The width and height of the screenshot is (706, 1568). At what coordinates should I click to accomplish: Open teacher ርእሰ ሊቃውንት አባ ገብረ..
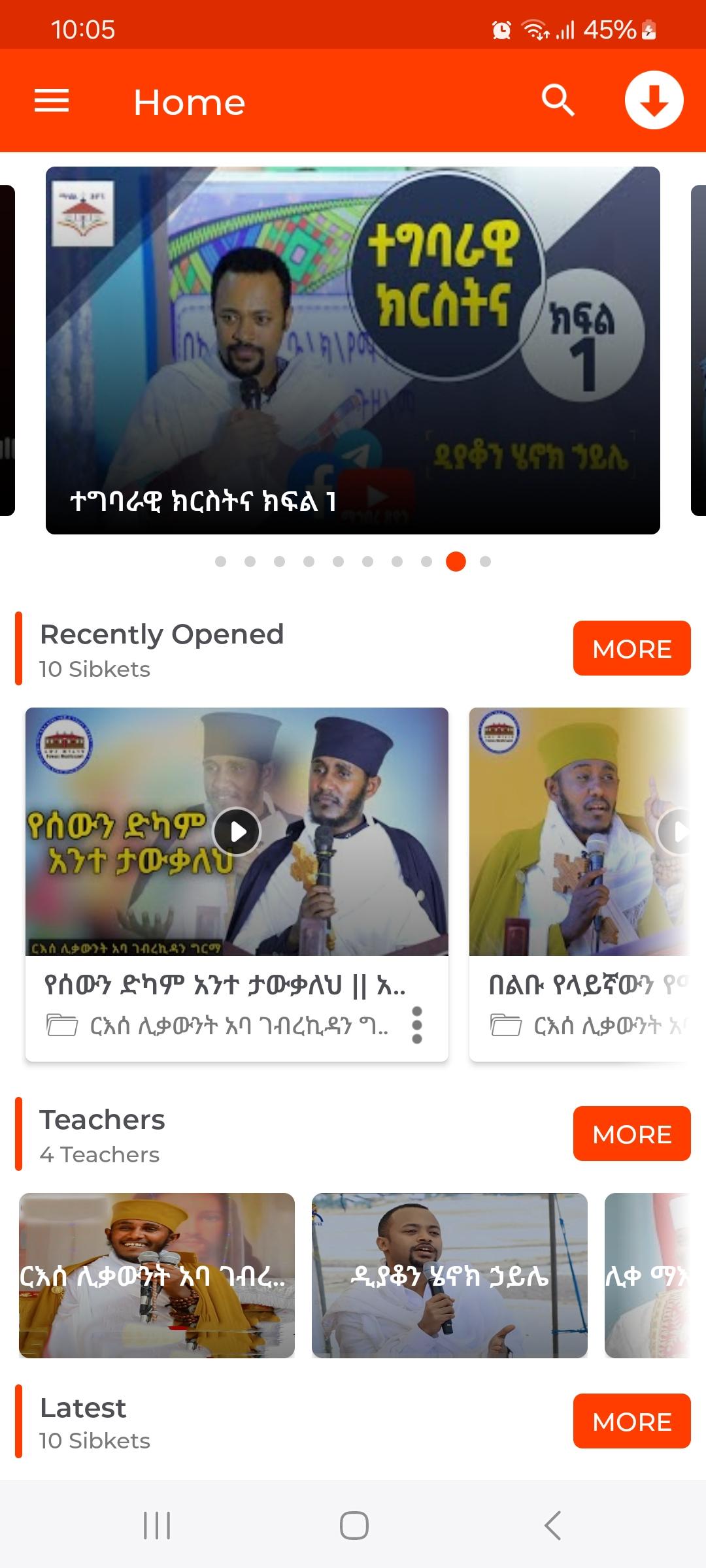click(157, 1275)
